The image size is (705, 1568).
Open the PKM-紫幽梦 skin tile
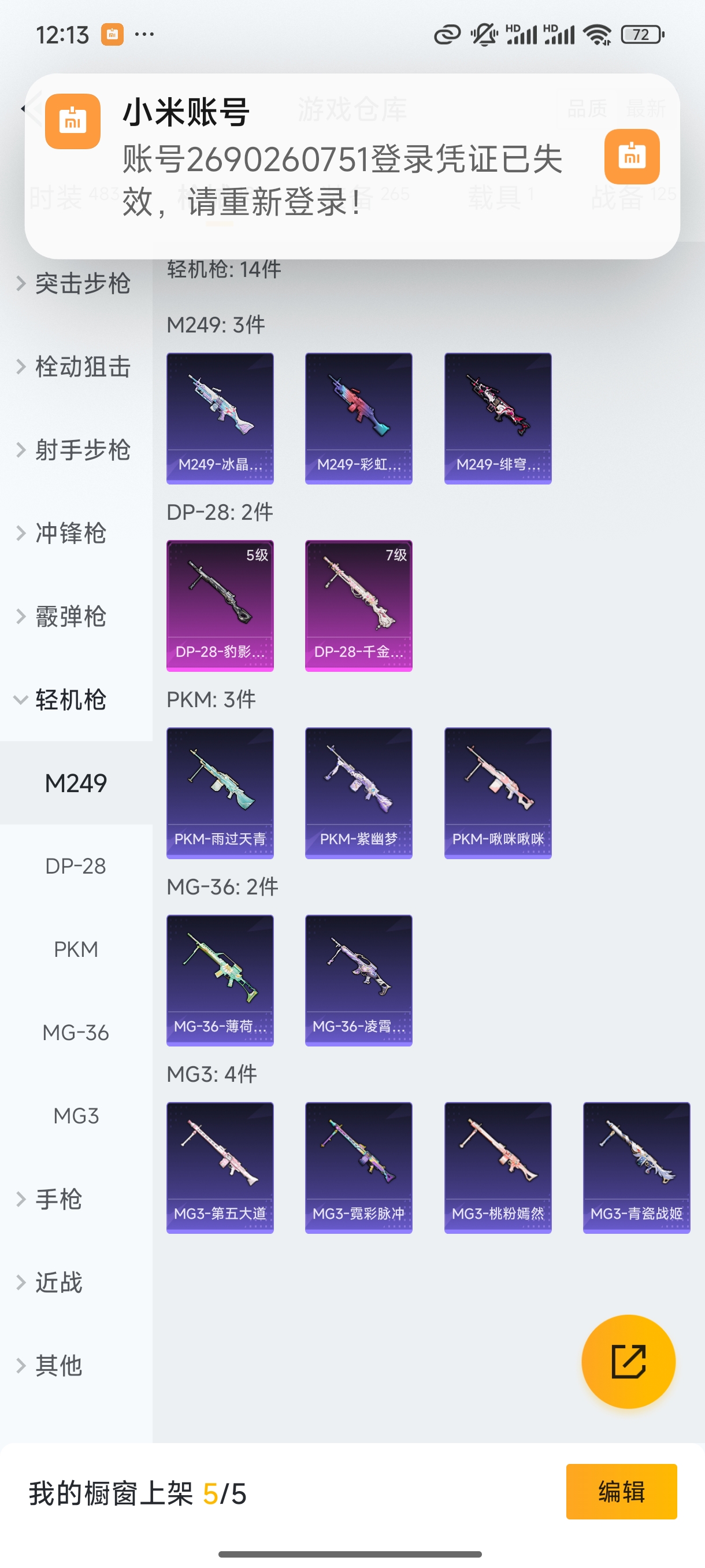(358, 793)
